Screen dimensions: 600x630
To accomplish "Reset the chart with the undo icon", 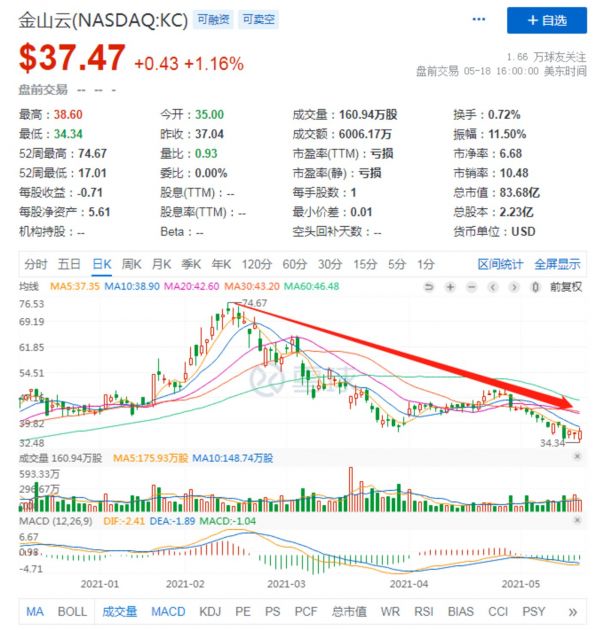I will click(x=431, y=287).
